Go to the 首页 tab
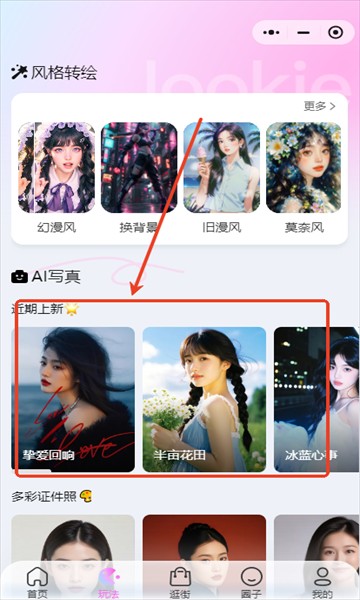Viewport: 360px width, 600px height. point(37,582)
